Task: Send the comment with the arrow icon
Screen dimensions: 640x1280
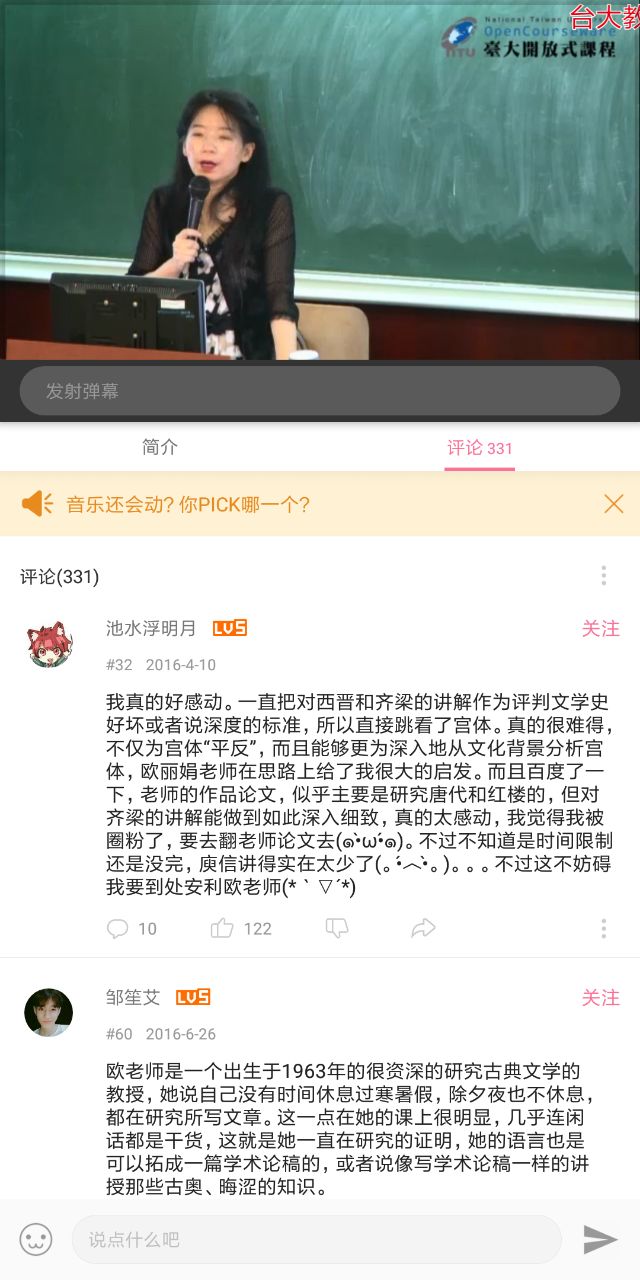Action: tap(600, 1240)
